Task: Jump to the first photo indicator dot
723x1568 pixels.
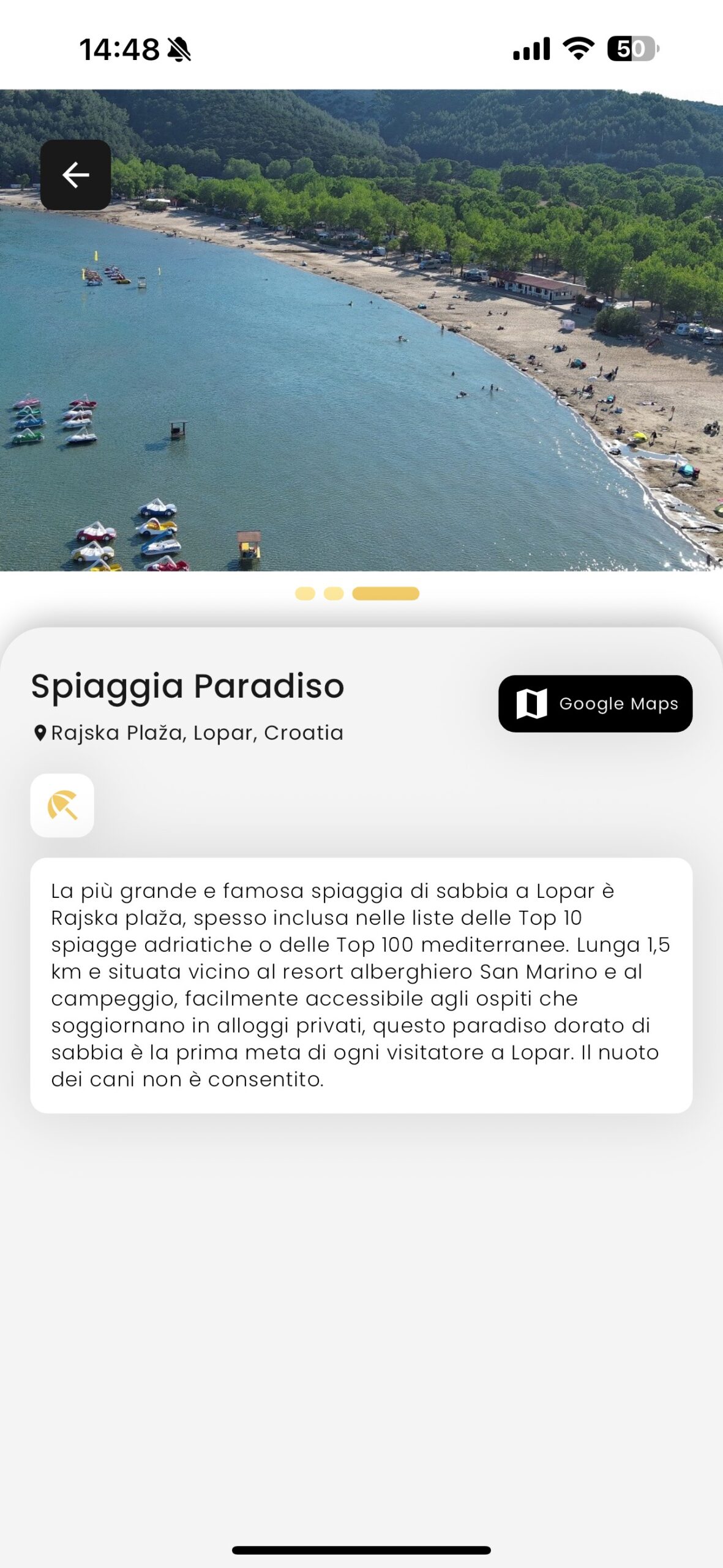Action: coord(305,594)
